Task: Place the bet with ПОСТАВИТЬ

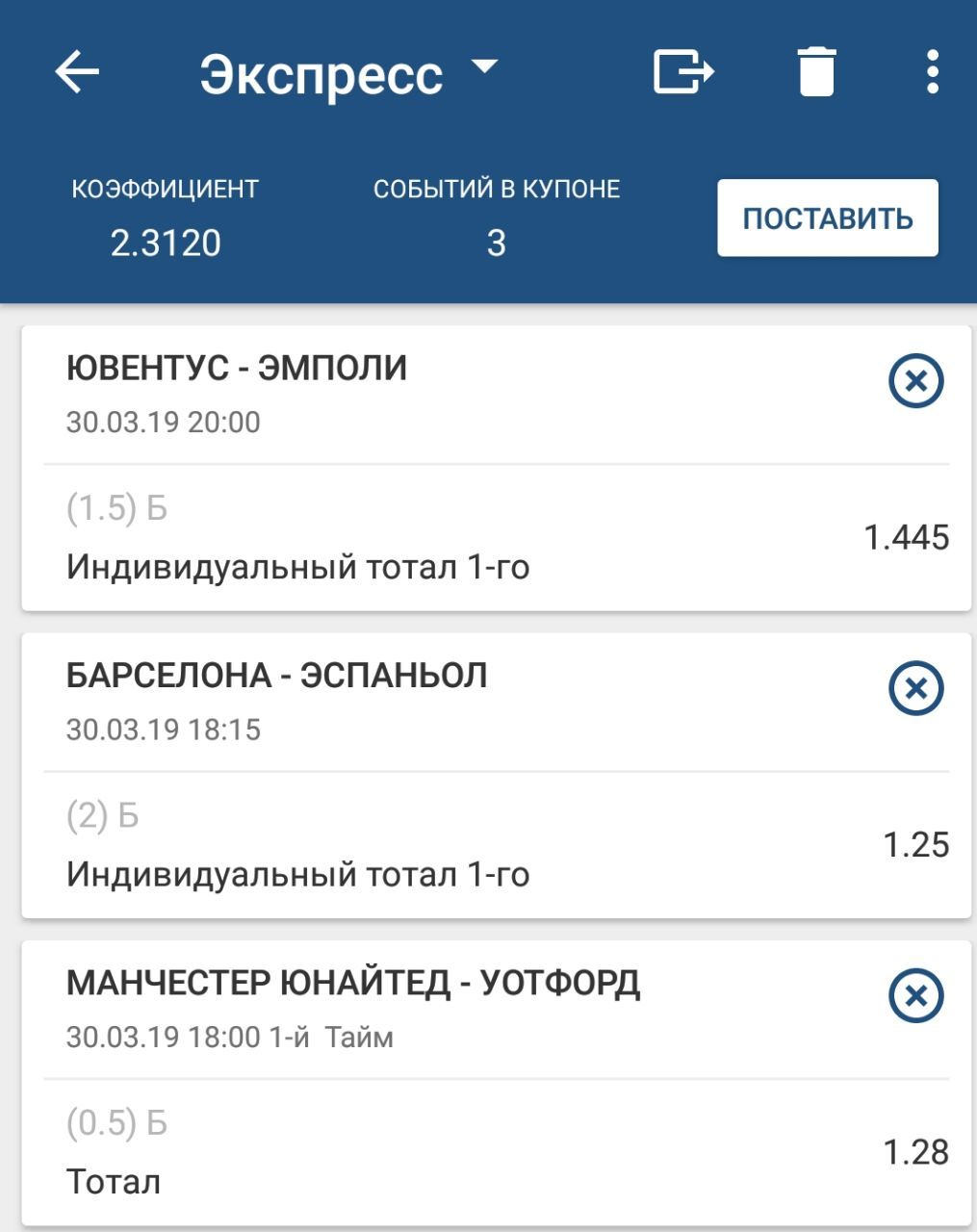Action: coord(827,218)
